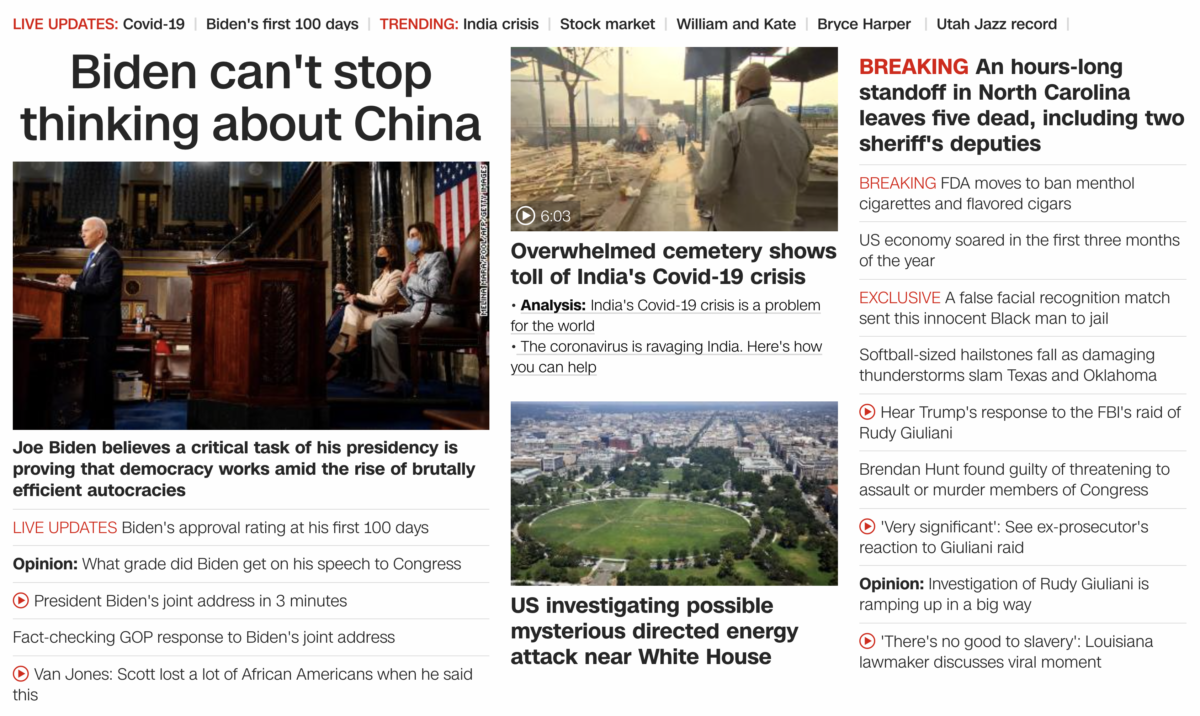Open the Covid-19 live updates link

(153, 24)
